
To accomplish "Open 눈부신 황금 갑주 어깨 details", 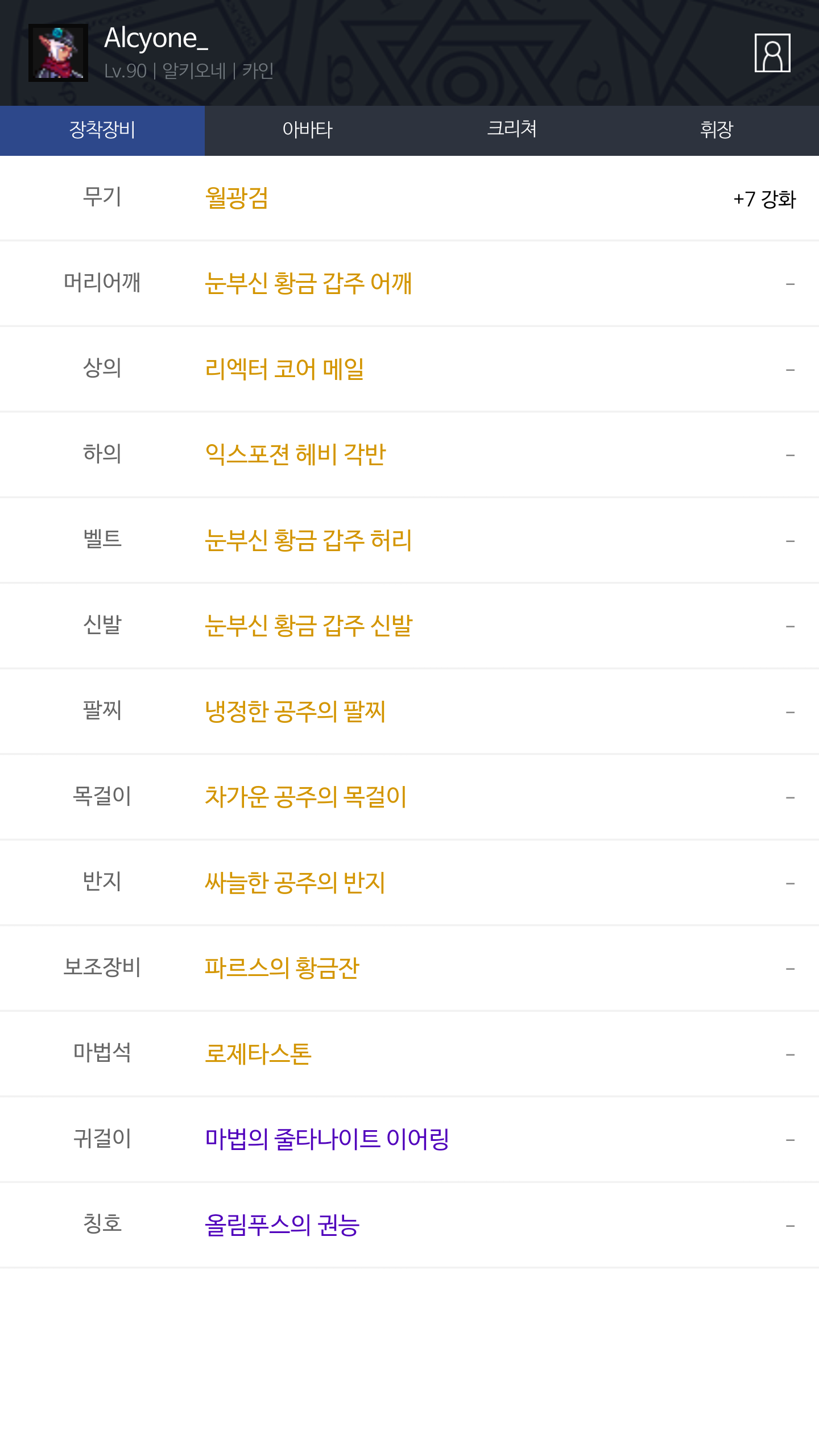I will (x=308, y=284).
